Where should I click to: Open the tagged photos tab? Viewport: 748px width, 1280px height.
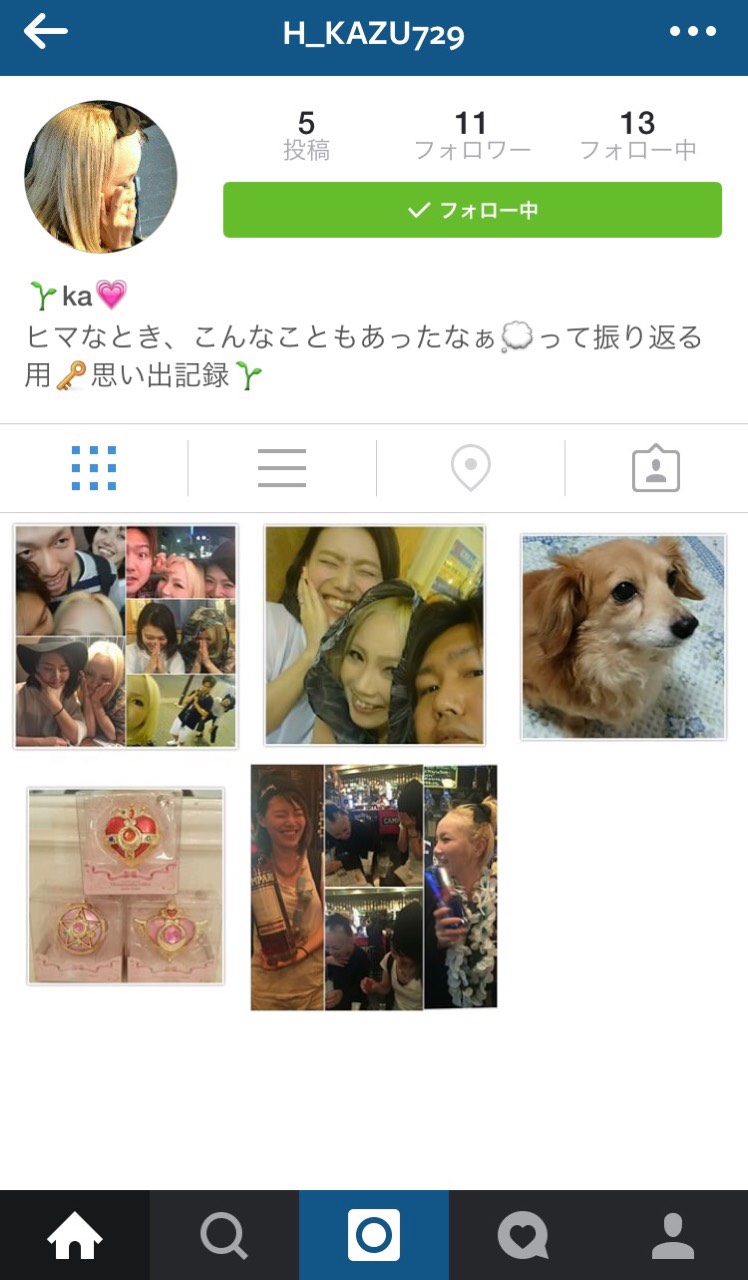coord(656,468)
